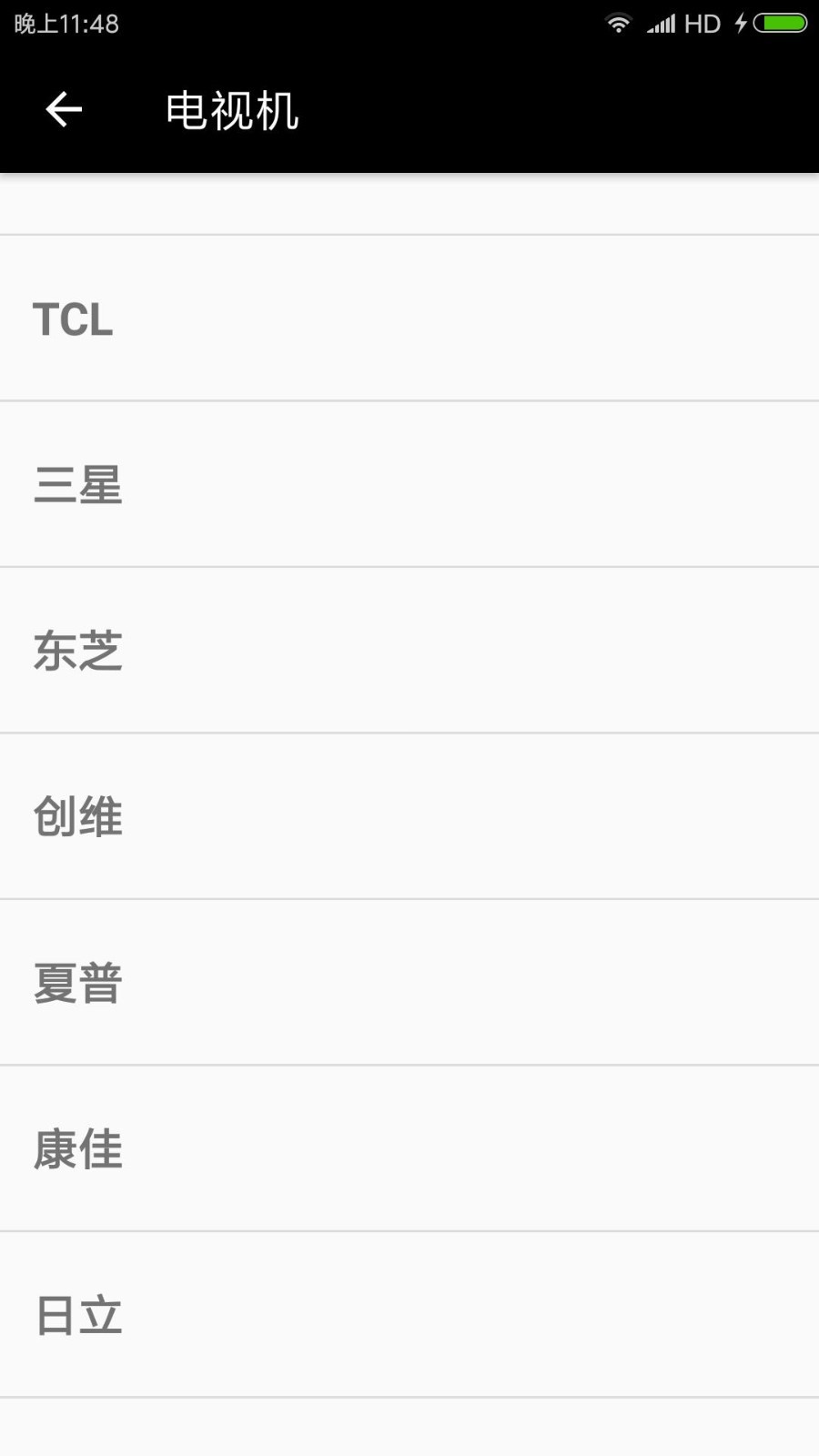Tap 日立 (Hitachi) at list bottom
The image size is (819, 1456).
(409, 1314)
